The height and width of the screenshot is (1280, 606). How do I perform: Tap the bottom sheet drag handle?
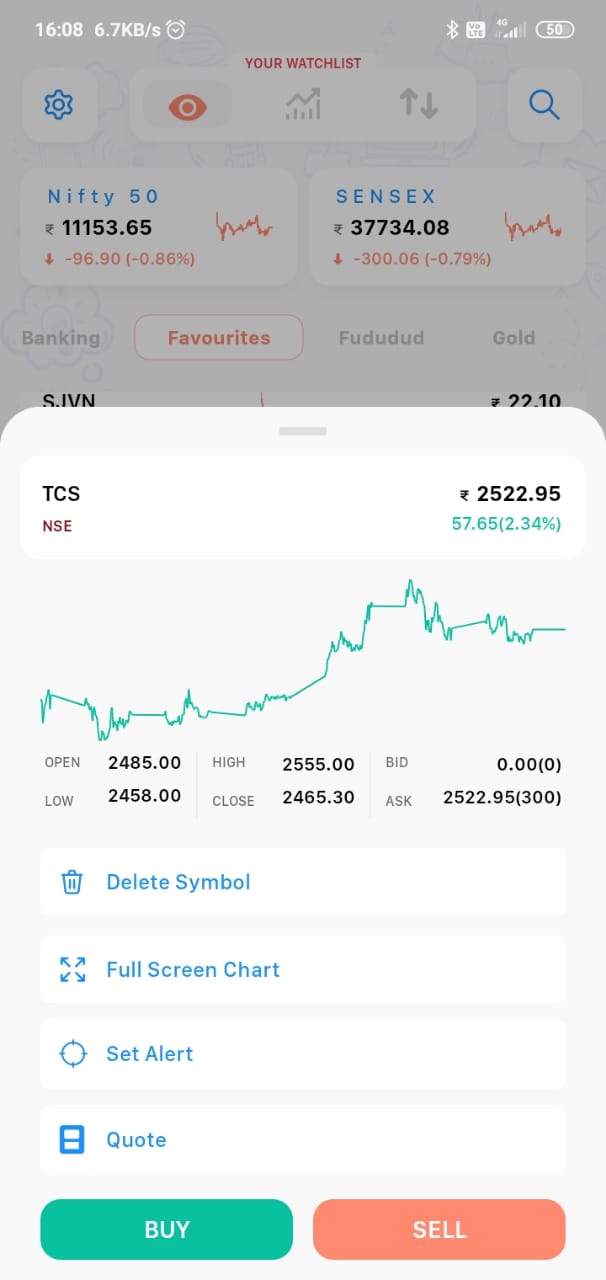[x=303, y=431]
